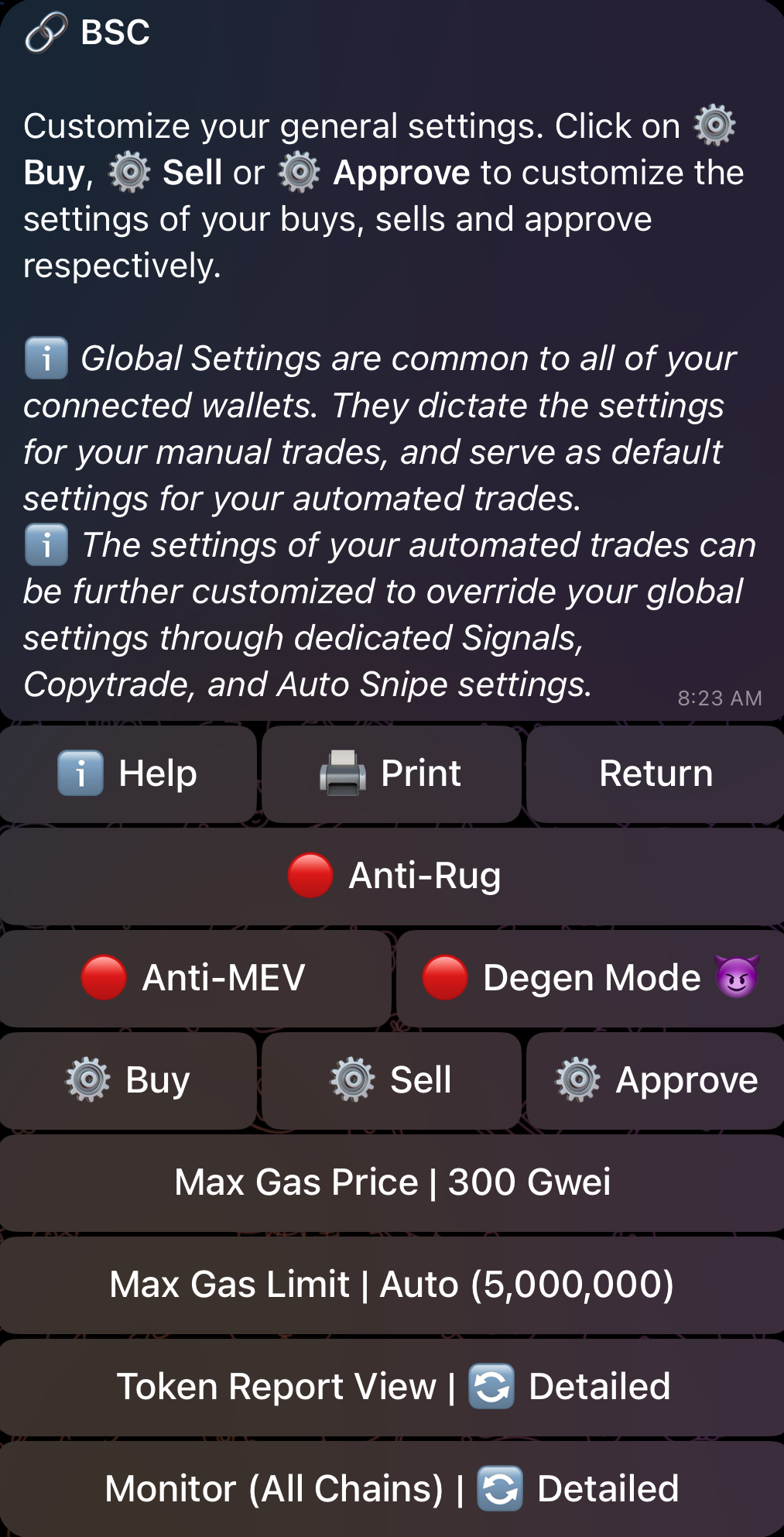Open Approve settings
The height and width of the screenshot is (1537, 784).
point(655,1080)
